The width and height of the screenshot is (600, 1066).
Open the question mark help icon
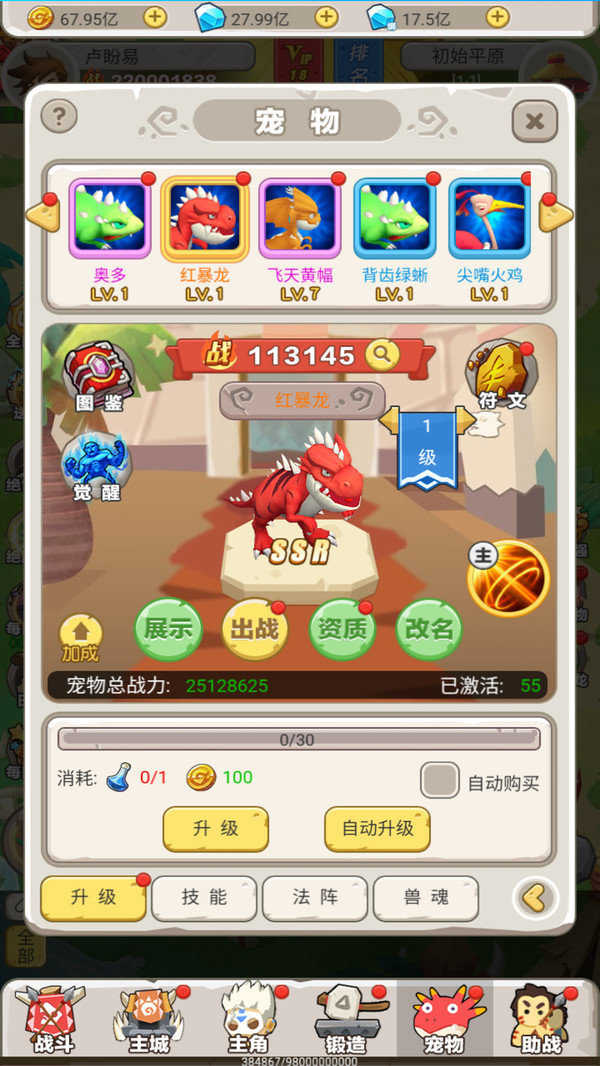[x=59, y=117]
